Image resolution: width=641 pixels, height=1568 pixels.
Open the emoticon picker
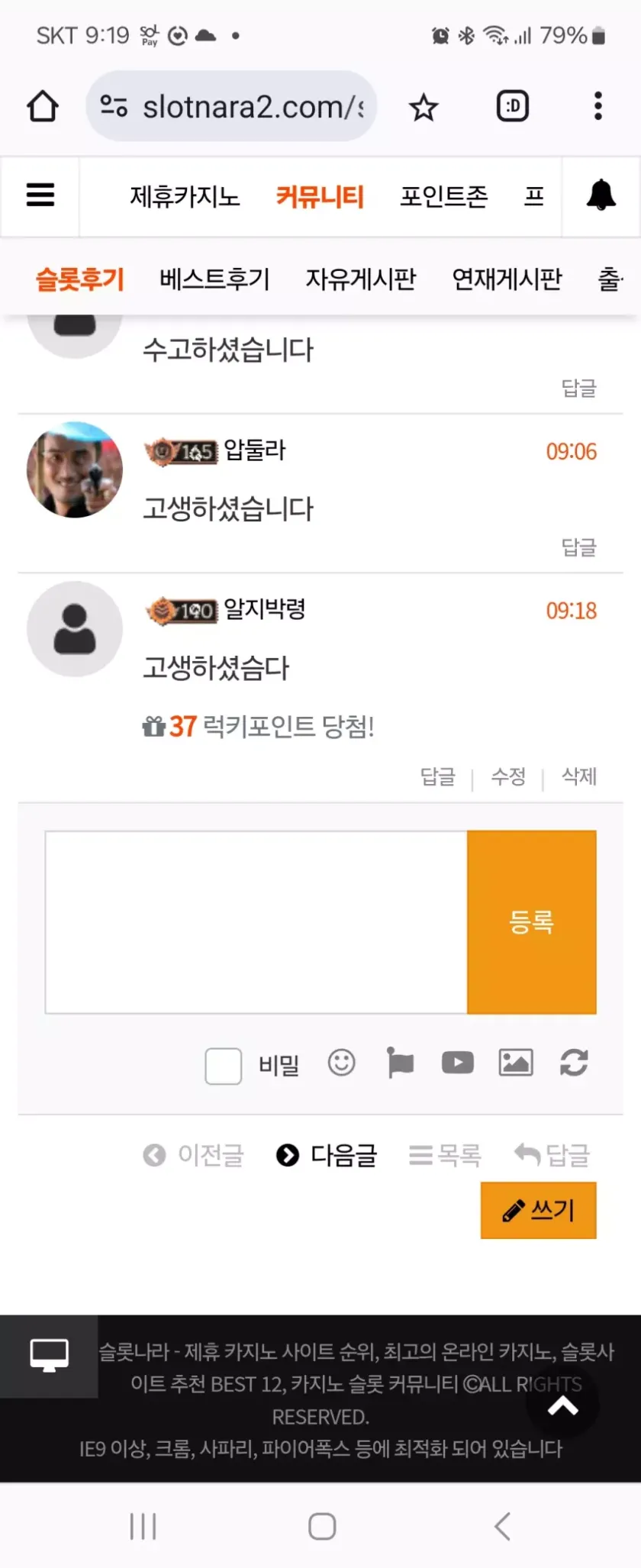(341, 1063)
